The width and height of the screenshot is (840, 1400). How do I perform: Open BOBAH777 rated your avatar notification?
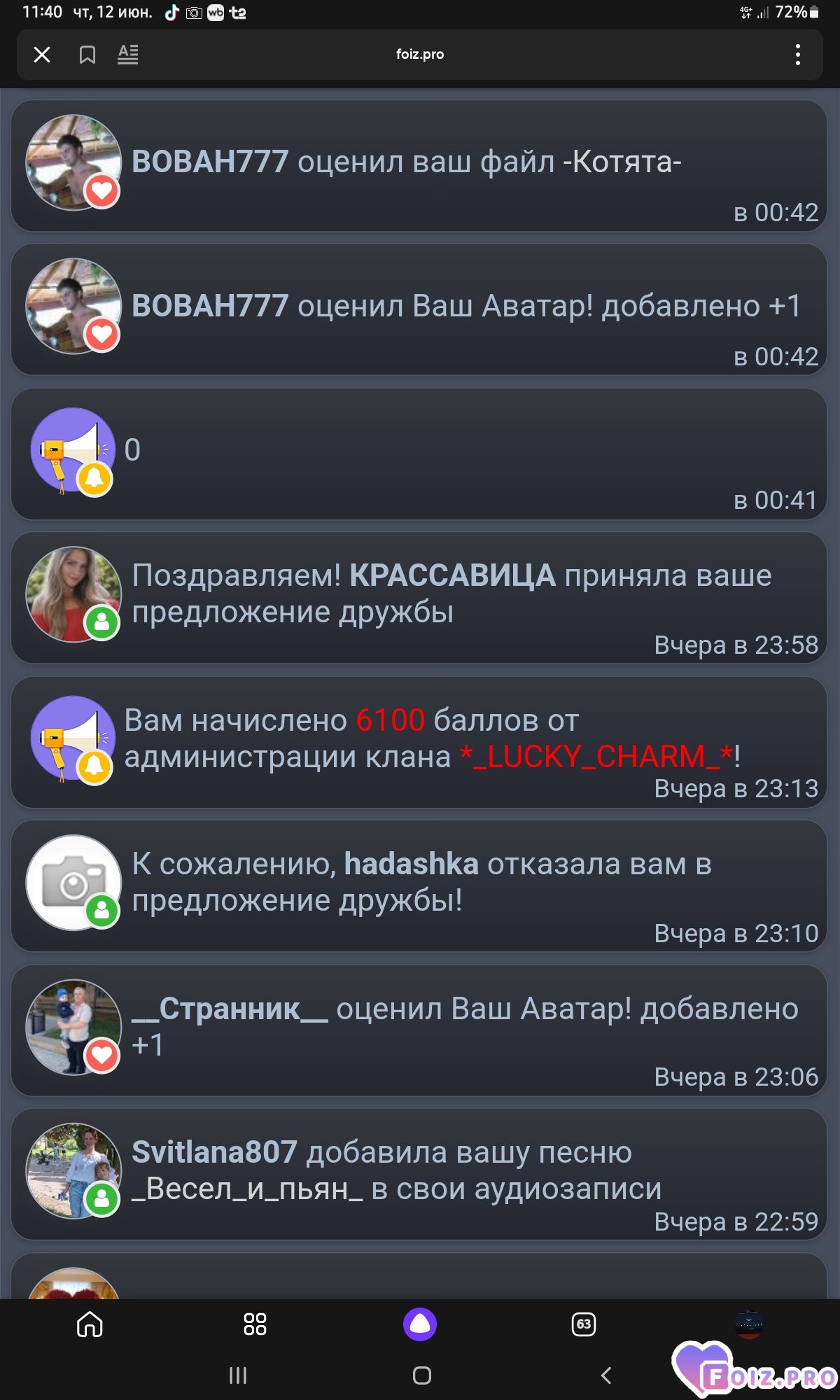[419, 310]
